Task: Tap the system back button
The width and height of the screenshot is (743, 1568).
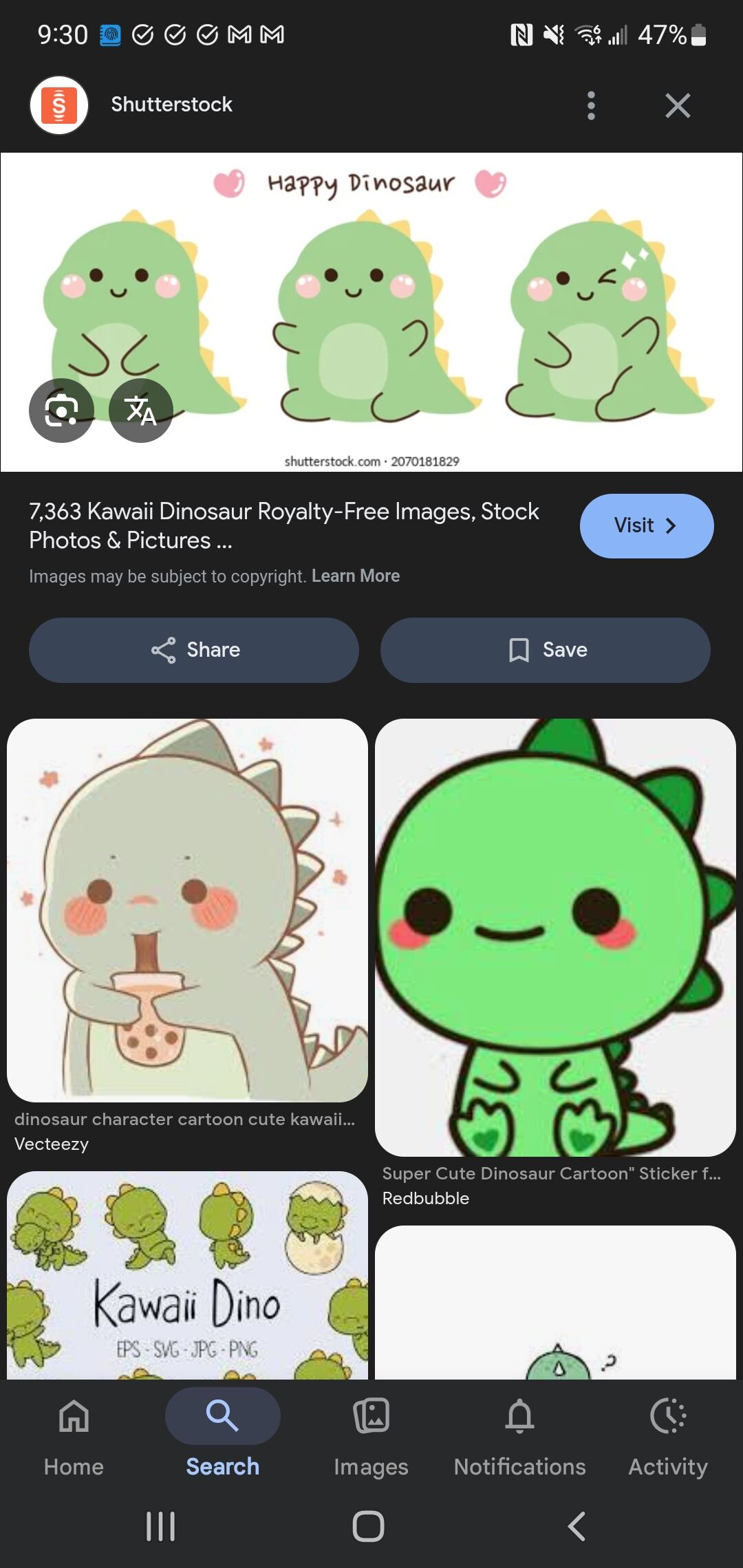Action: (577, 1526)
